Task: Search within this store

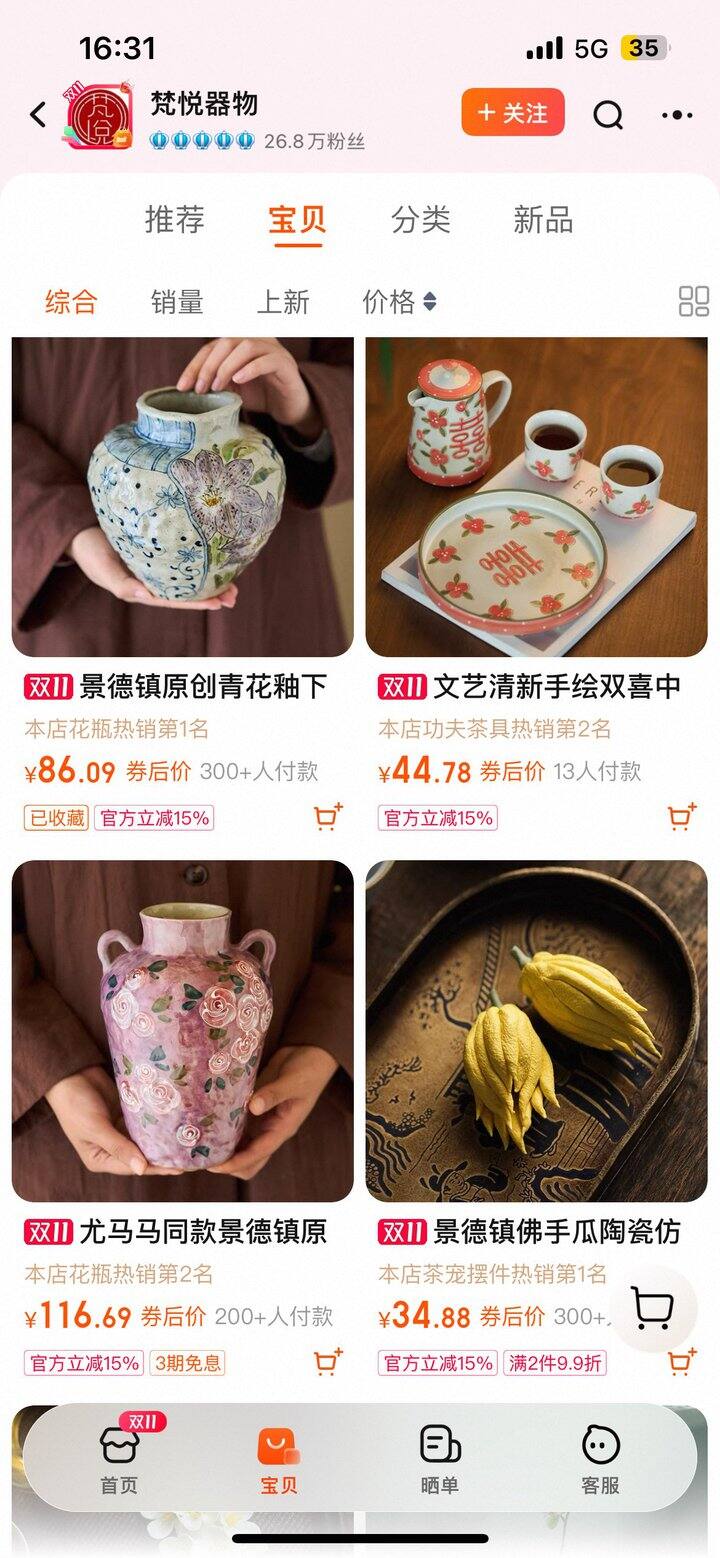Action: [608, 115]
